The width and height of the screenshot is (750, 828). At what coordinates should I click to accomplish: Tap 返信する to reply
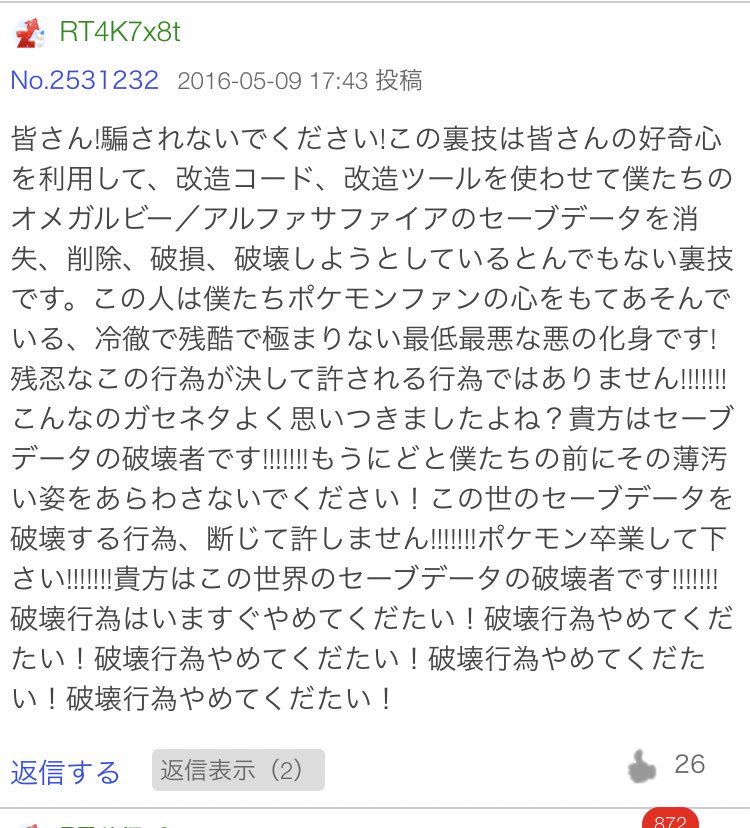(x=65, y=772)
